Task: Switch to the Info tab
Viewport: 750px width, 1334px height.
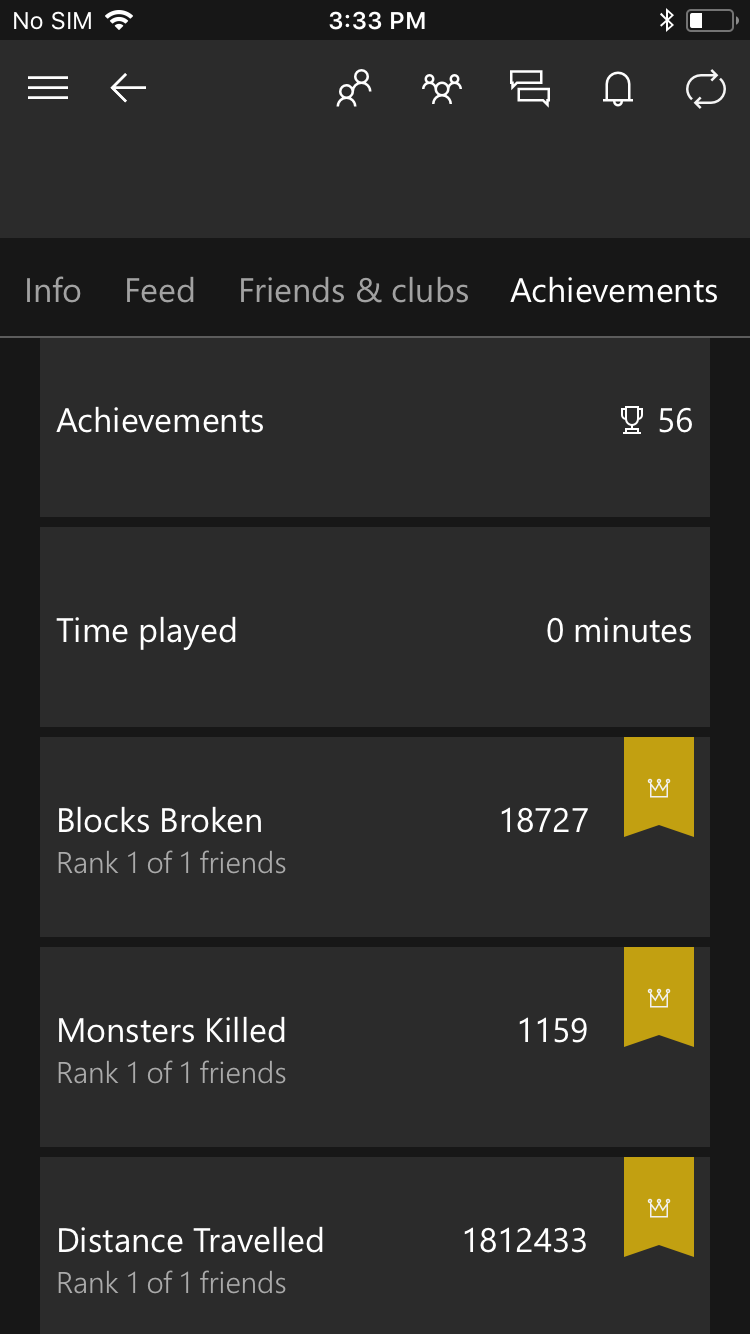Action: click(x=53, y=291)
